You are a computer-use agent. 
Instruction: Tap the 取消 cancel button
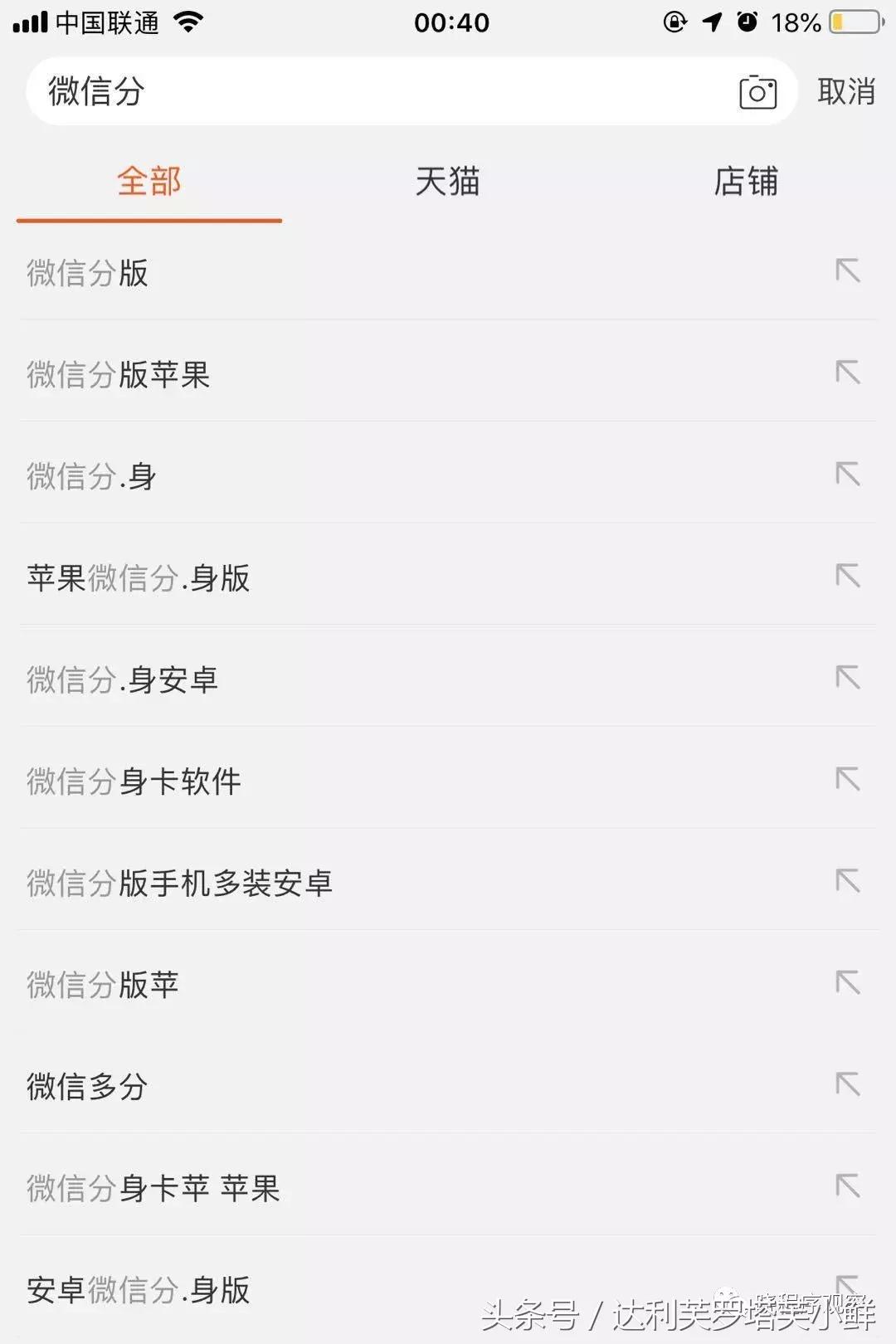click(x=845, y=92)
